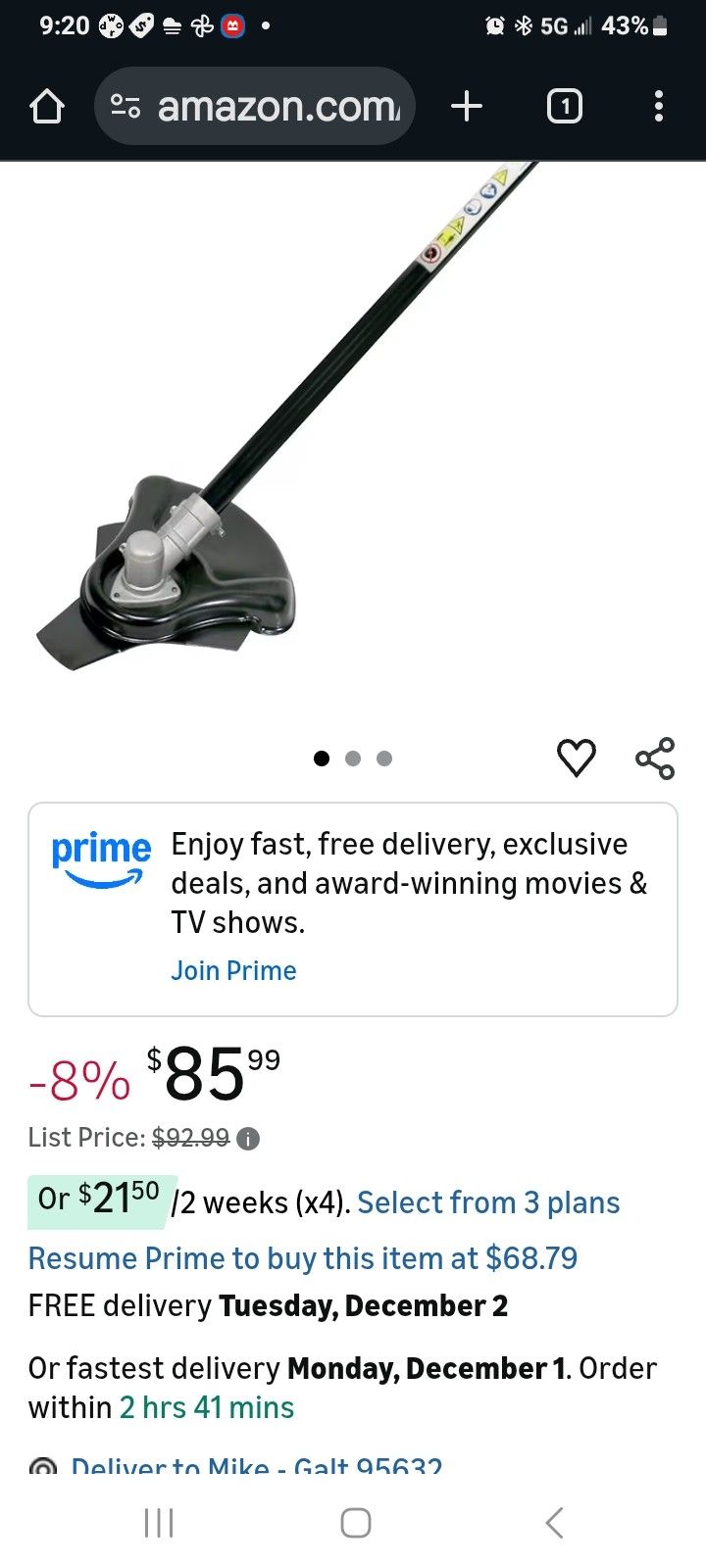Tap the share icon for this product
The image size is (706, 1568).
(x=653, y=757)
